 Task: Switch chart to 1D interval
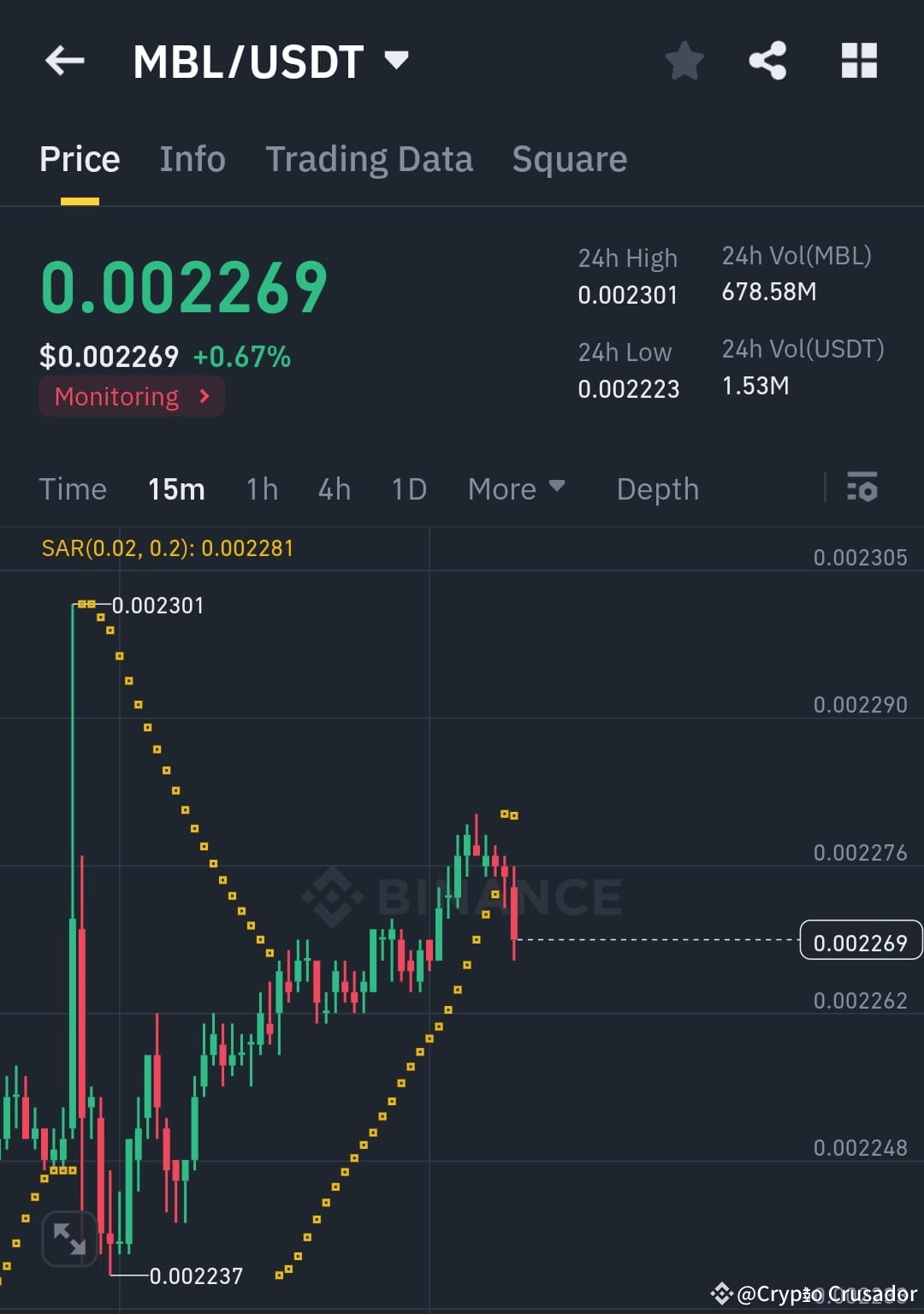(408, 488)
